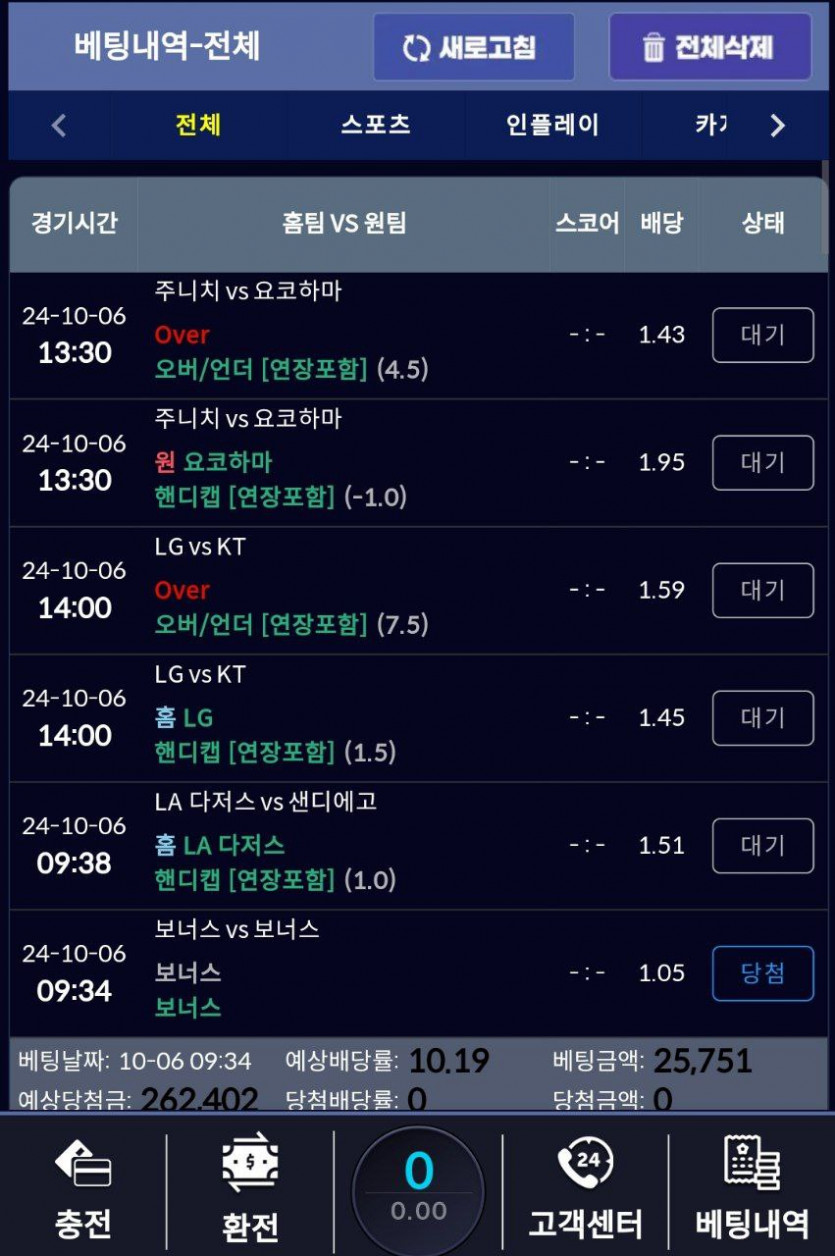
Task: Tap 대기 button for LA 다저스 handicap bet
Action: click(763, 846)
